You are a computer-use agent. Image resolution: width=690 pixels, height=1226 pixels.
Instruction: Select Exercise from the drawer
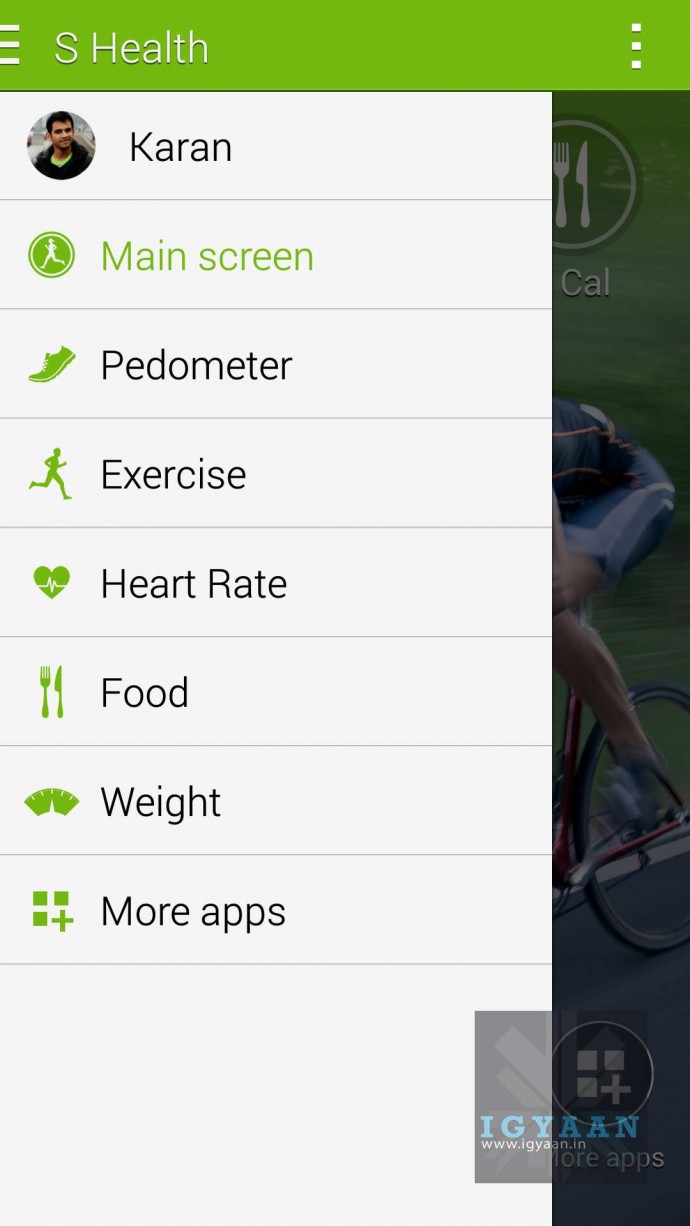pyautogui.click(x=173, y=474)
